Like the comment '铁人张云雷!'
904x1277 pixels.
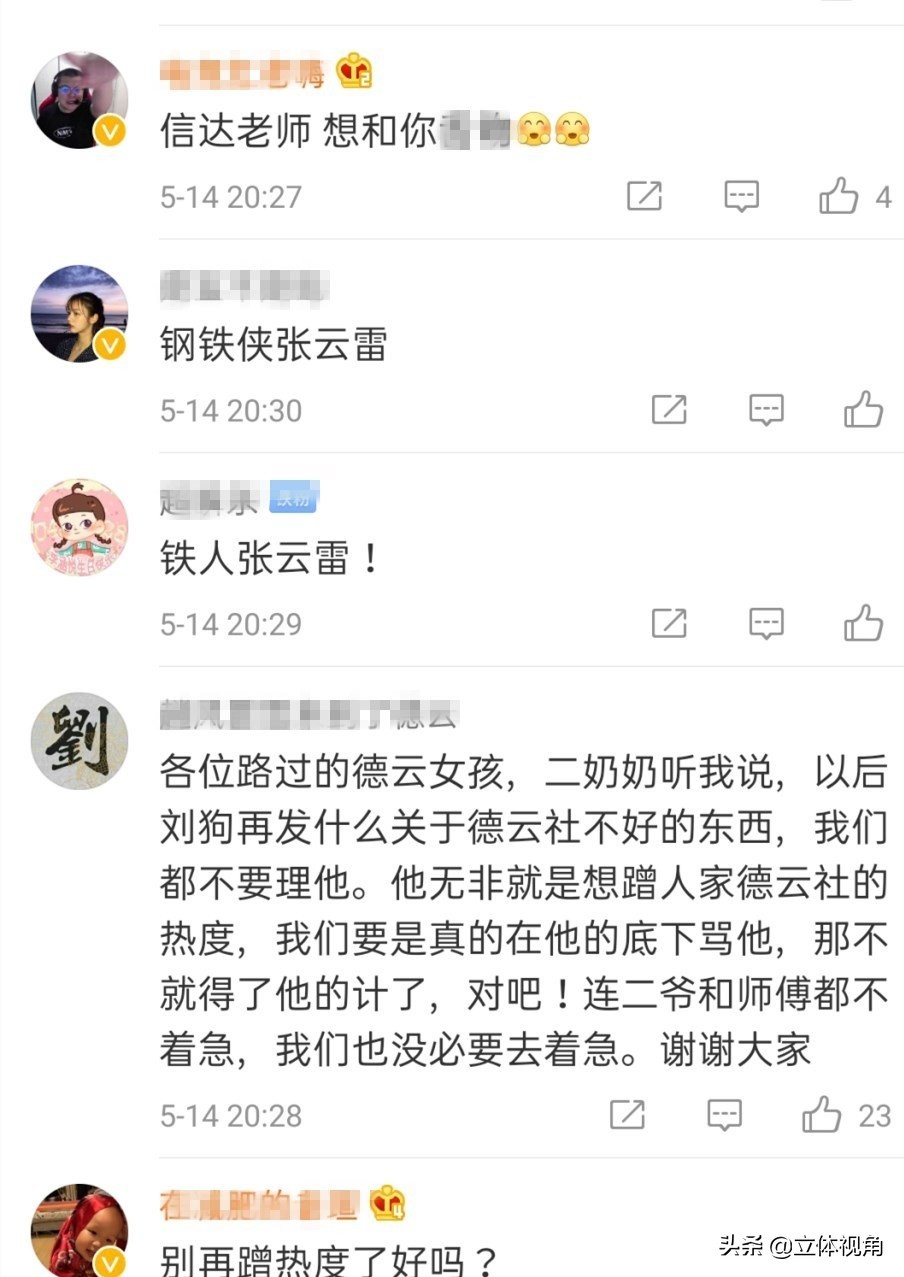pos(863,623)
